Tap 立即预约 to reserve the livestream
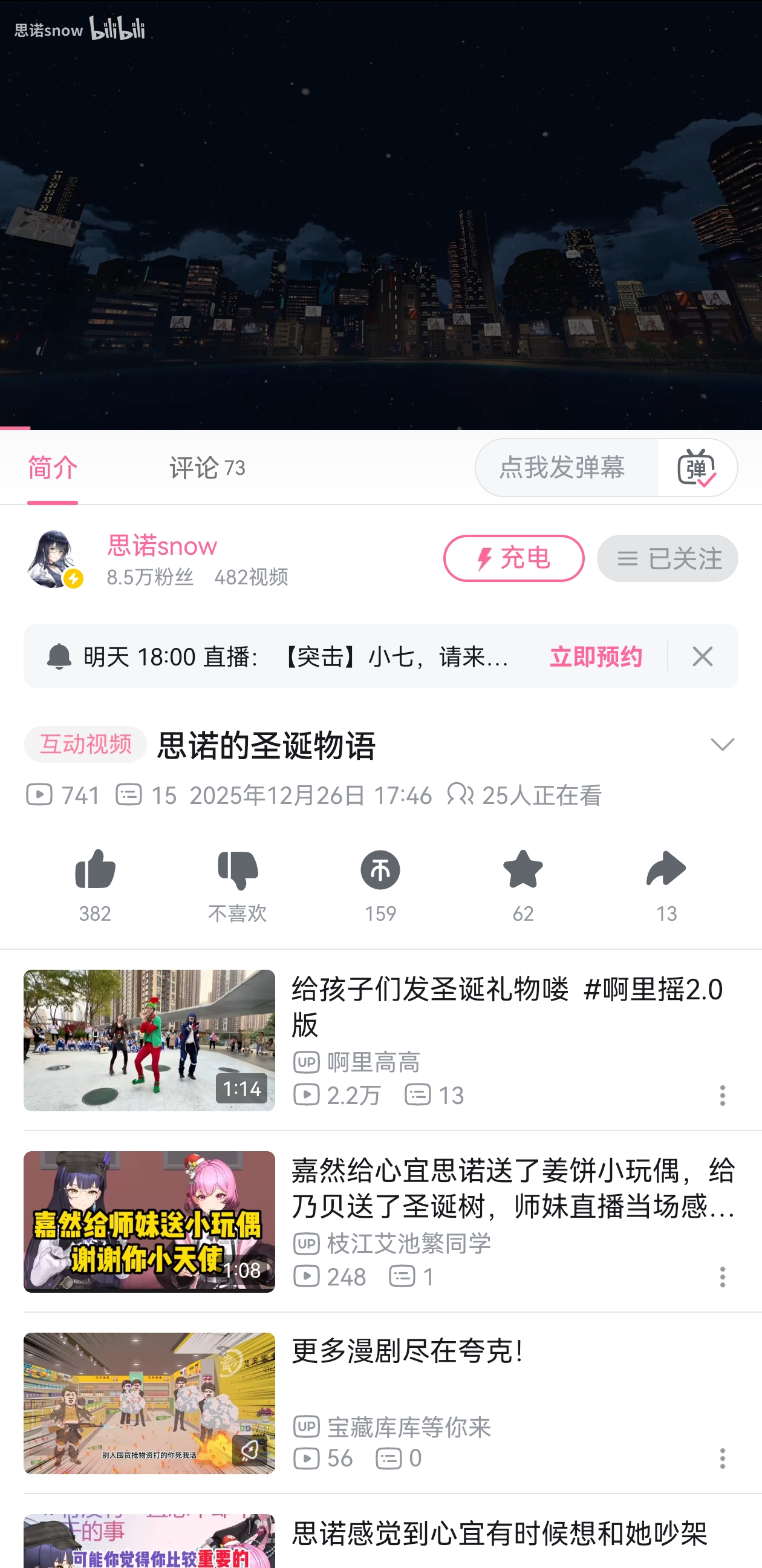The image size is (762, 1568). (595, 657)
